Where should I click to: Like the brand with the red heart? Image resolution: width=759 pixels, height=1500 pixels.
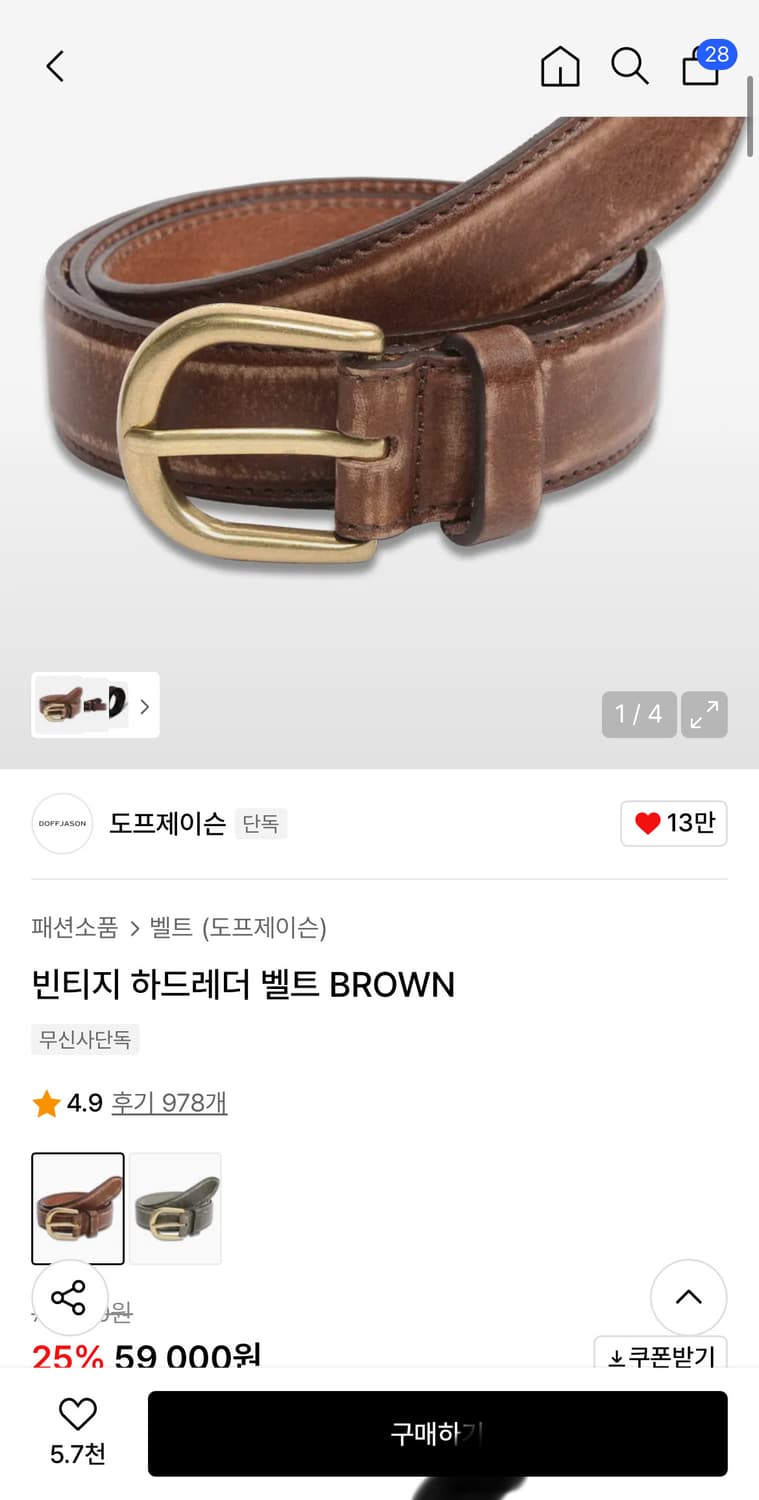click(673, 823)
